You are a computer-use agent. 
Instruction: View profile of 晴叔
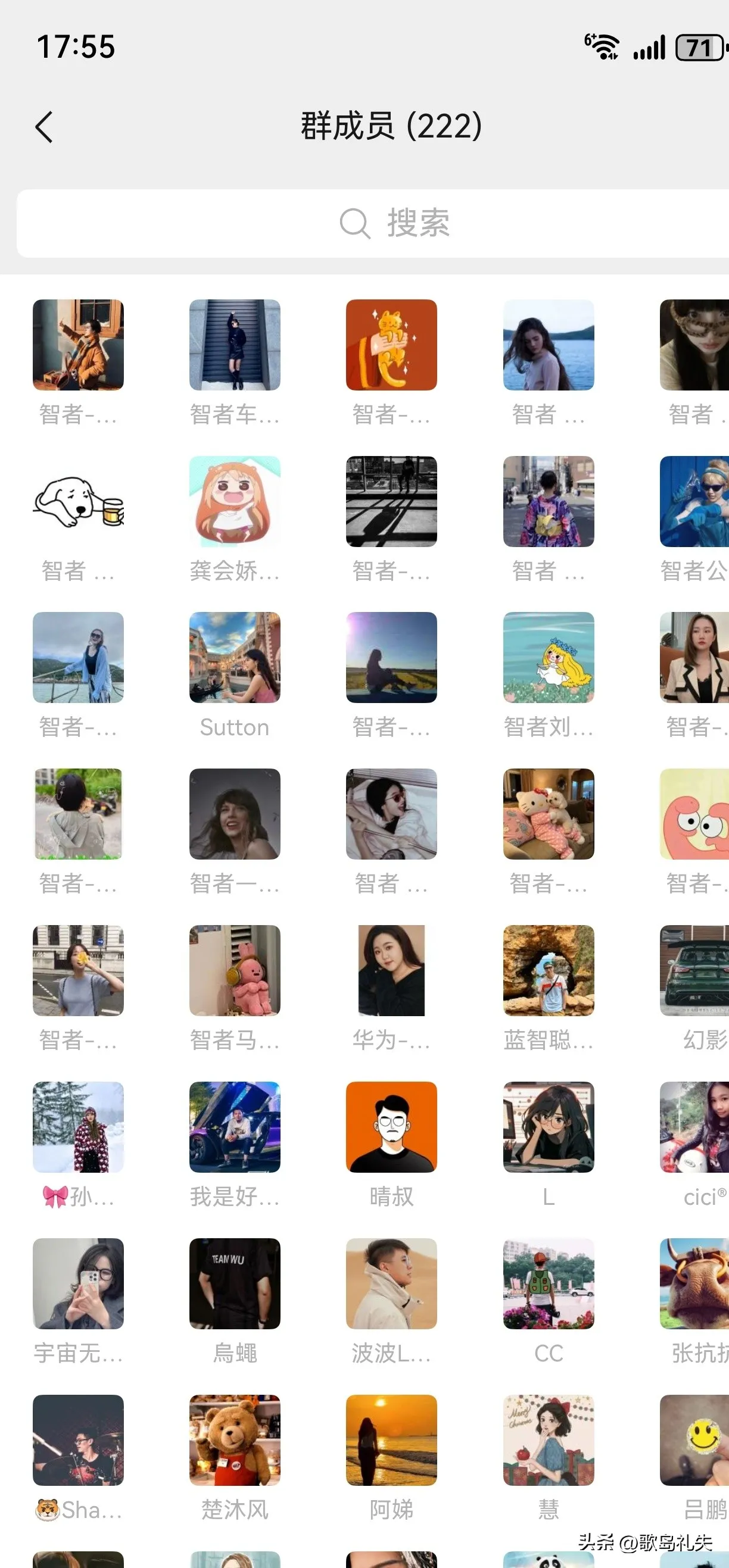point(391,1127)
